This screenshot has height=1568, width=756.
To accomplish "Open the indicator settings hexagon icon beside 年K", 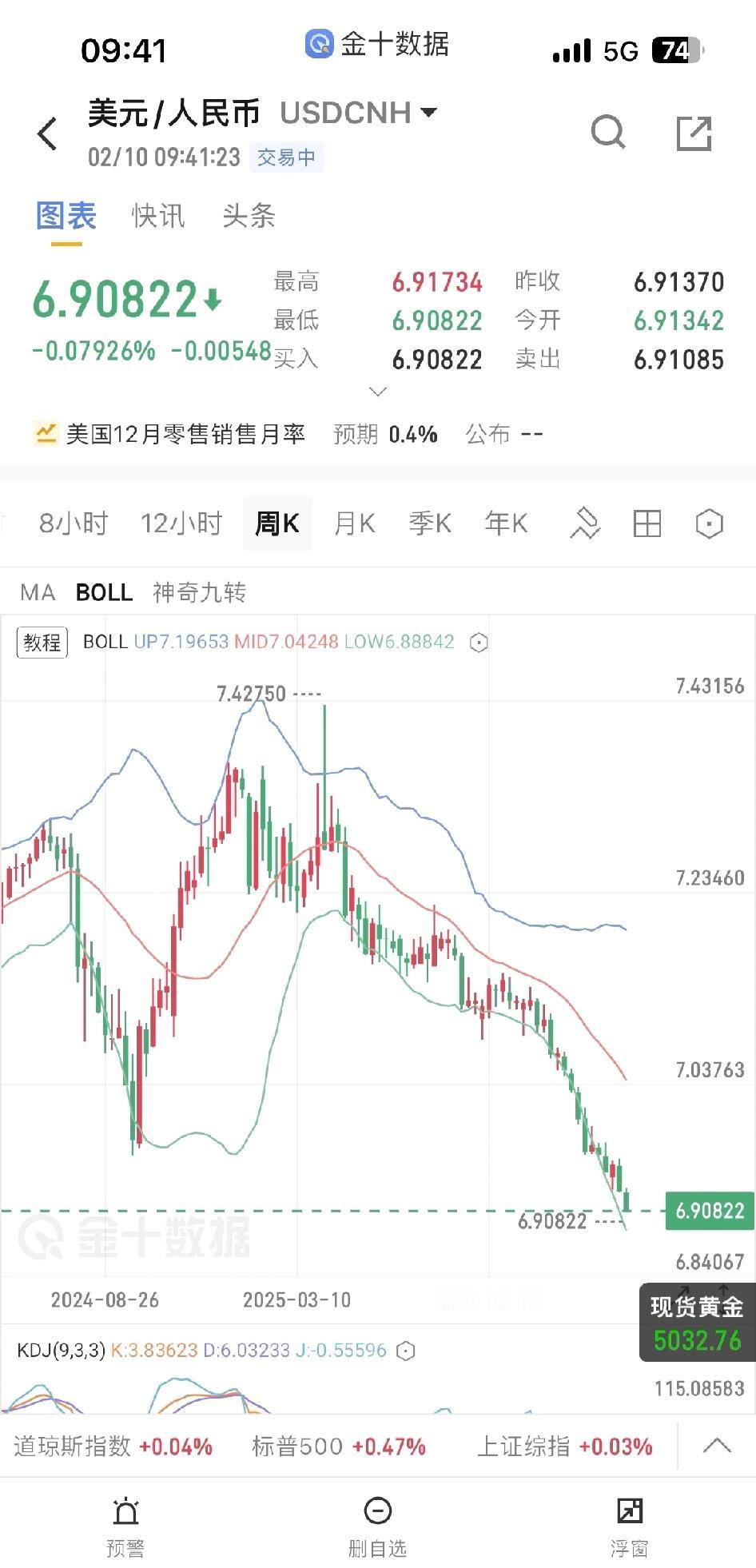I will pos(709,523).
